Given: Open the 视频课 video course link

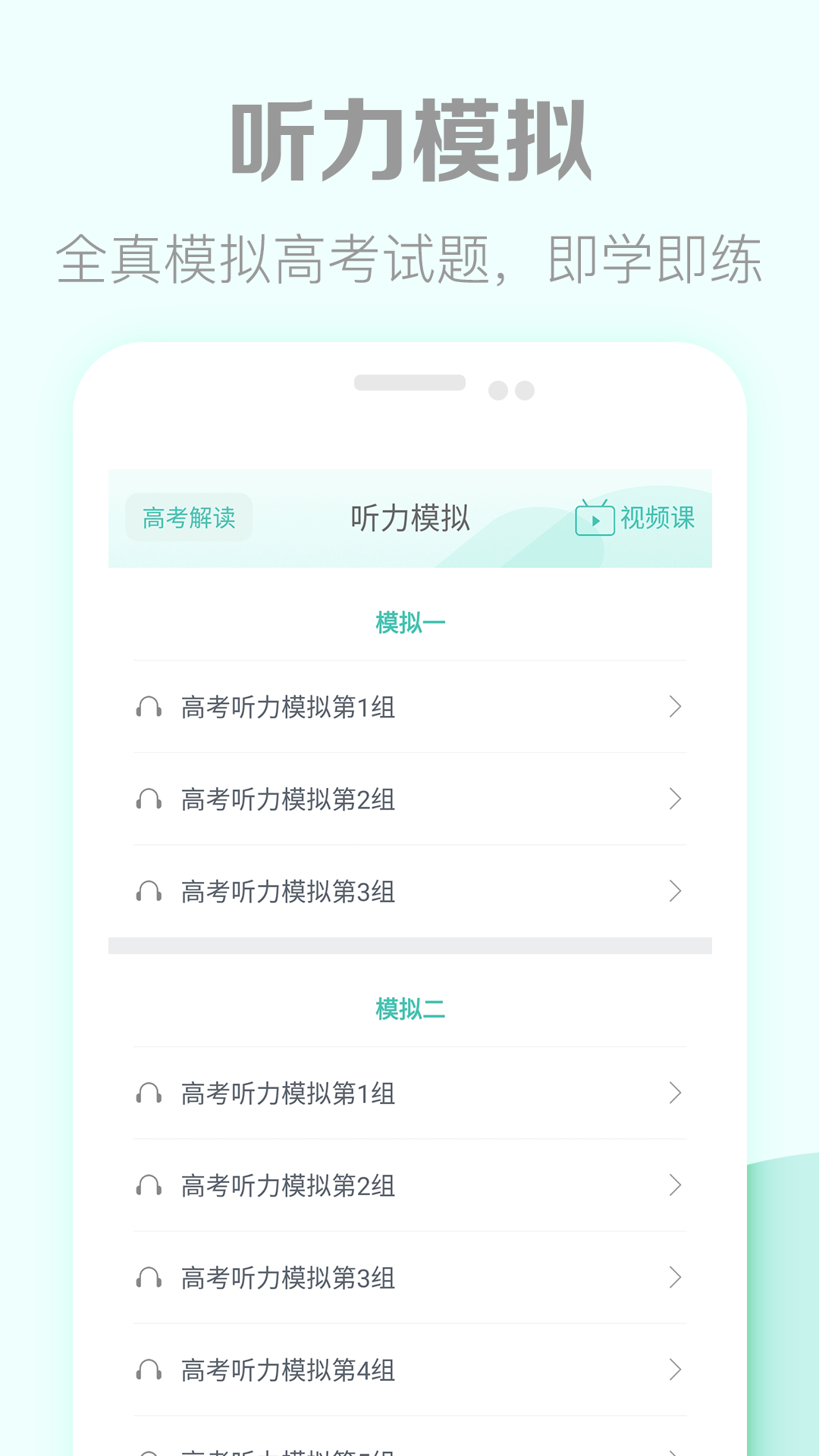Looking at the screenshot, I should click(657, 519).
